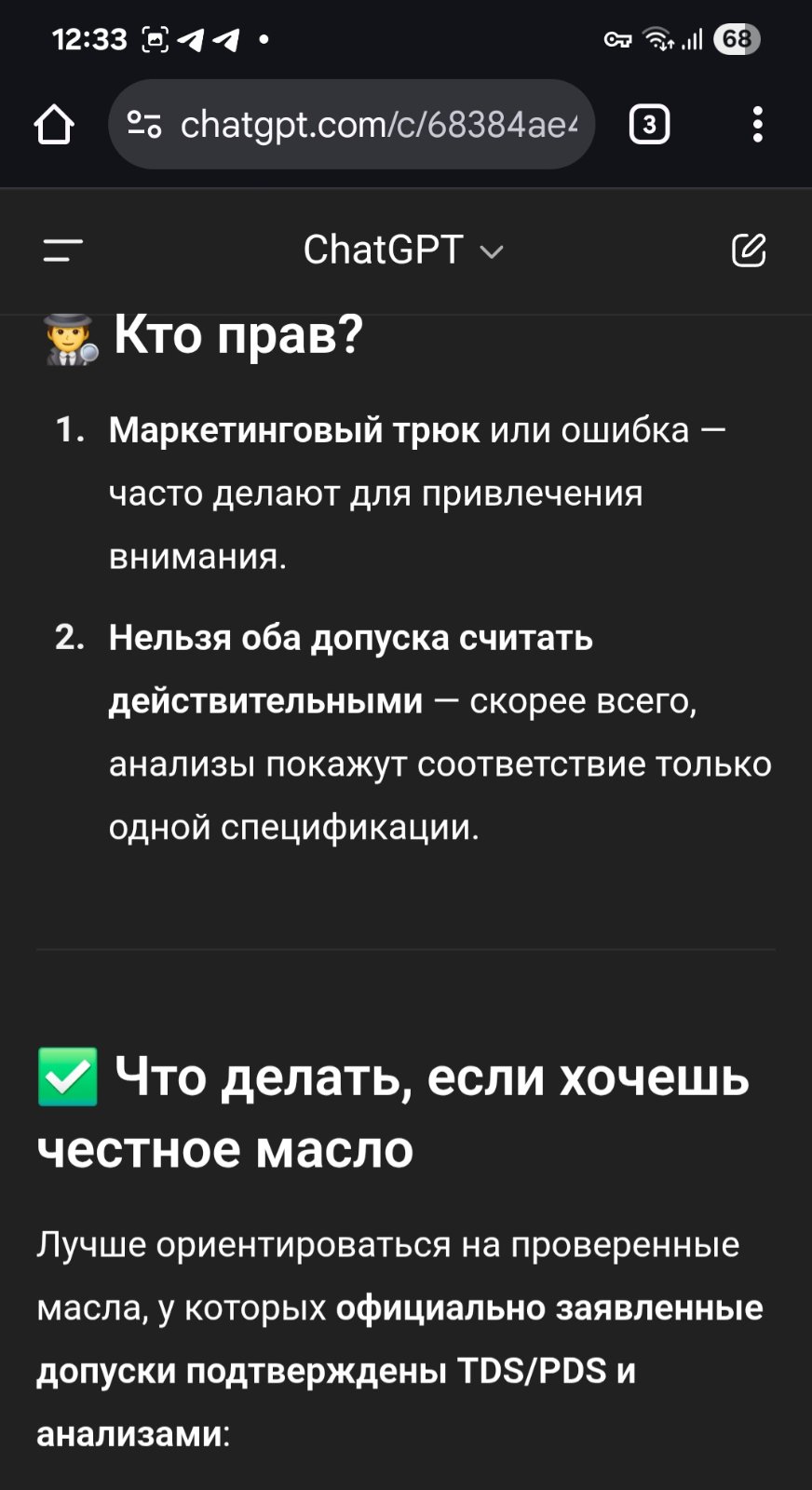
Task: Start a new chat with the compose icon
Action: (x=749, y=250)
